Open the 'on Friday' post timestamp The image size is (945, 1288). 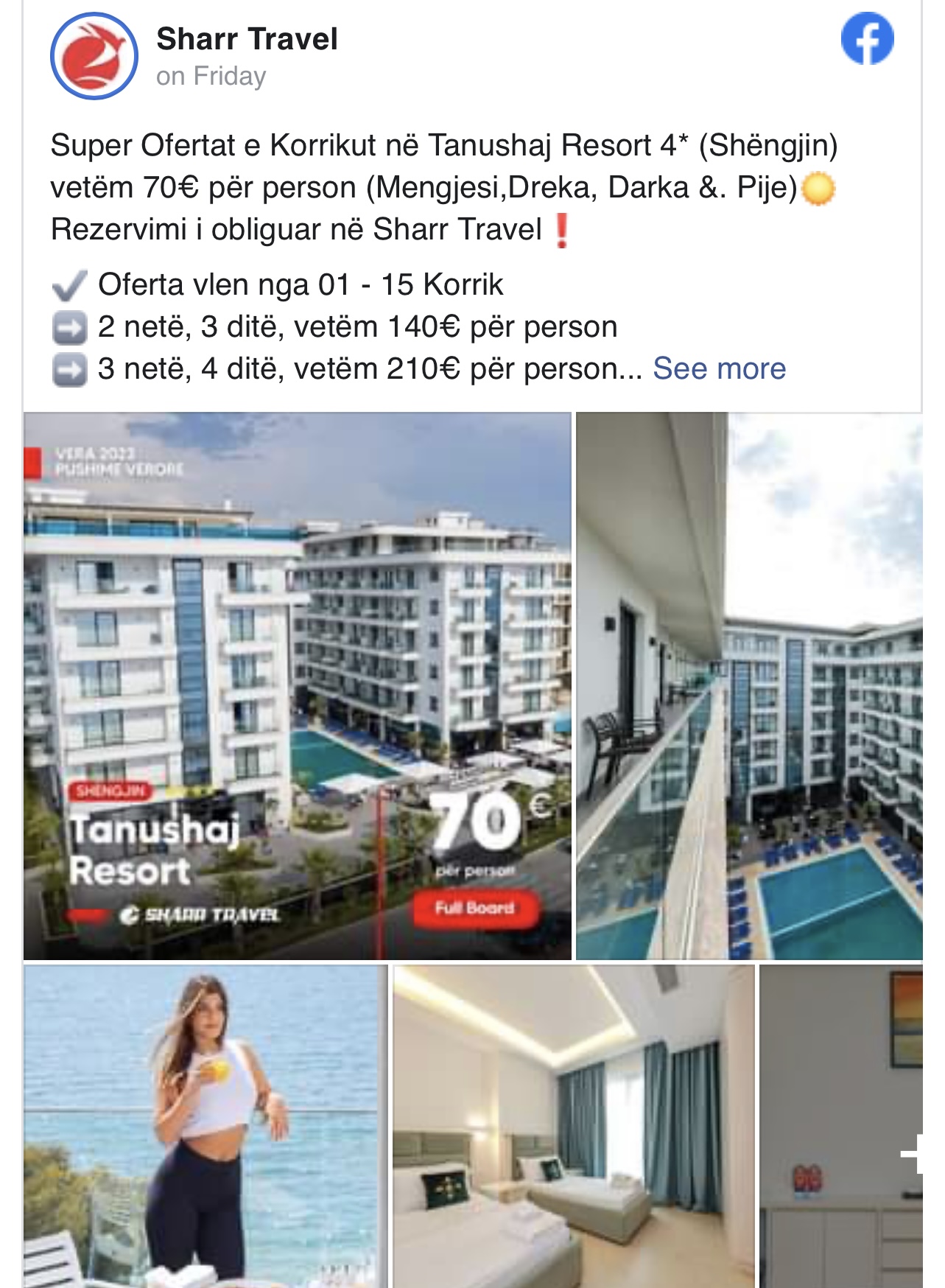click(211, 76)
